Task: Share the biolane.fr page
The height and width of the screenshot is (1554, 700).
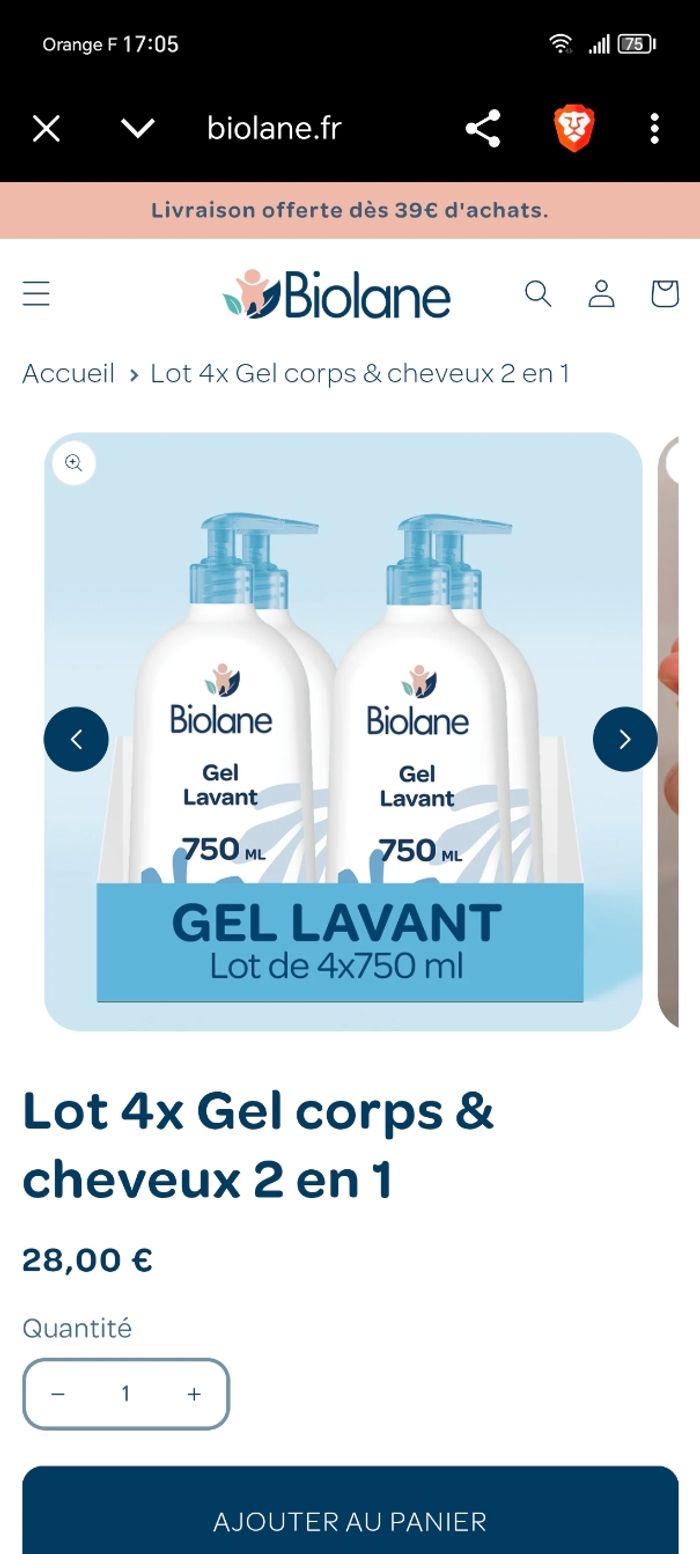Action: pyautogui.click(x=482, y=128)
